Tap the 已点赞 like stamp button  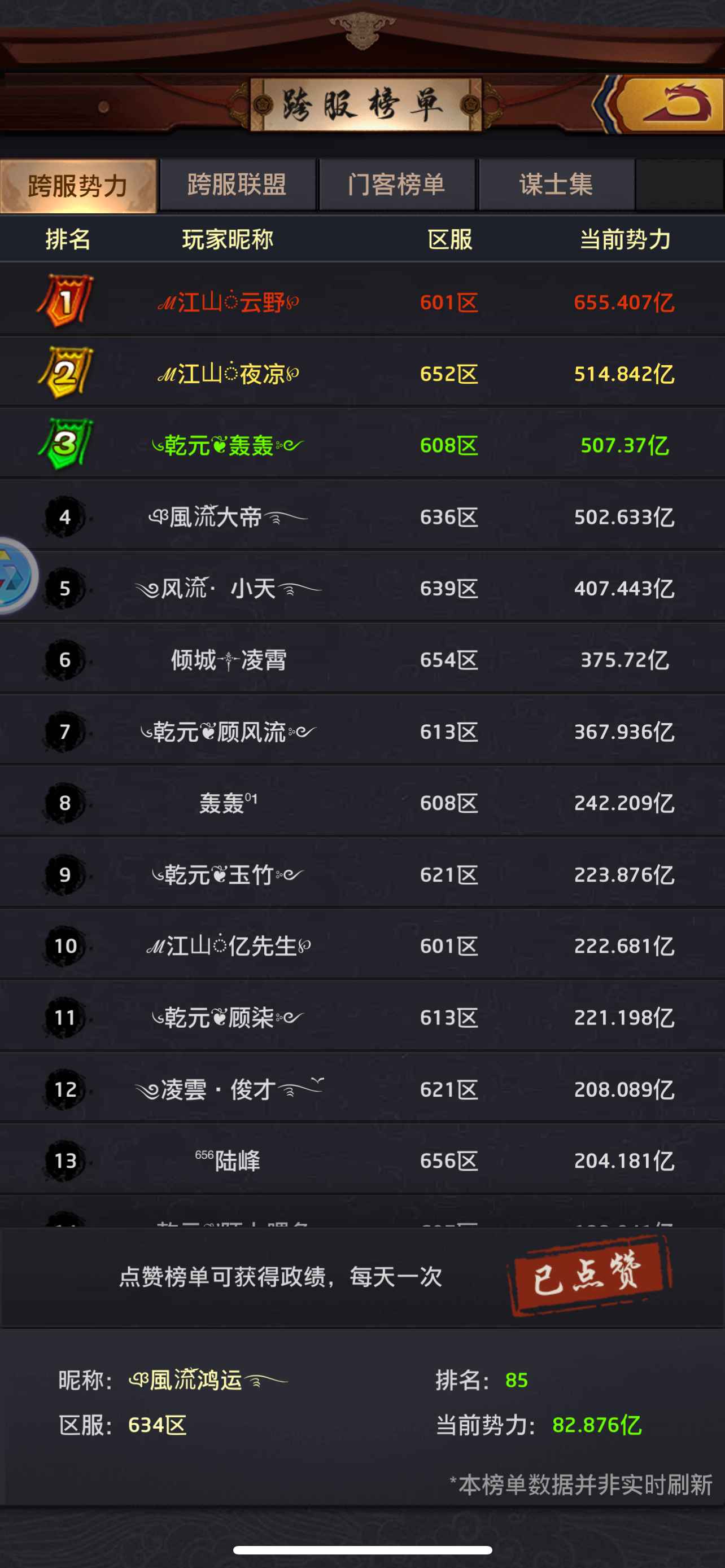click(x=589, y=1275)
